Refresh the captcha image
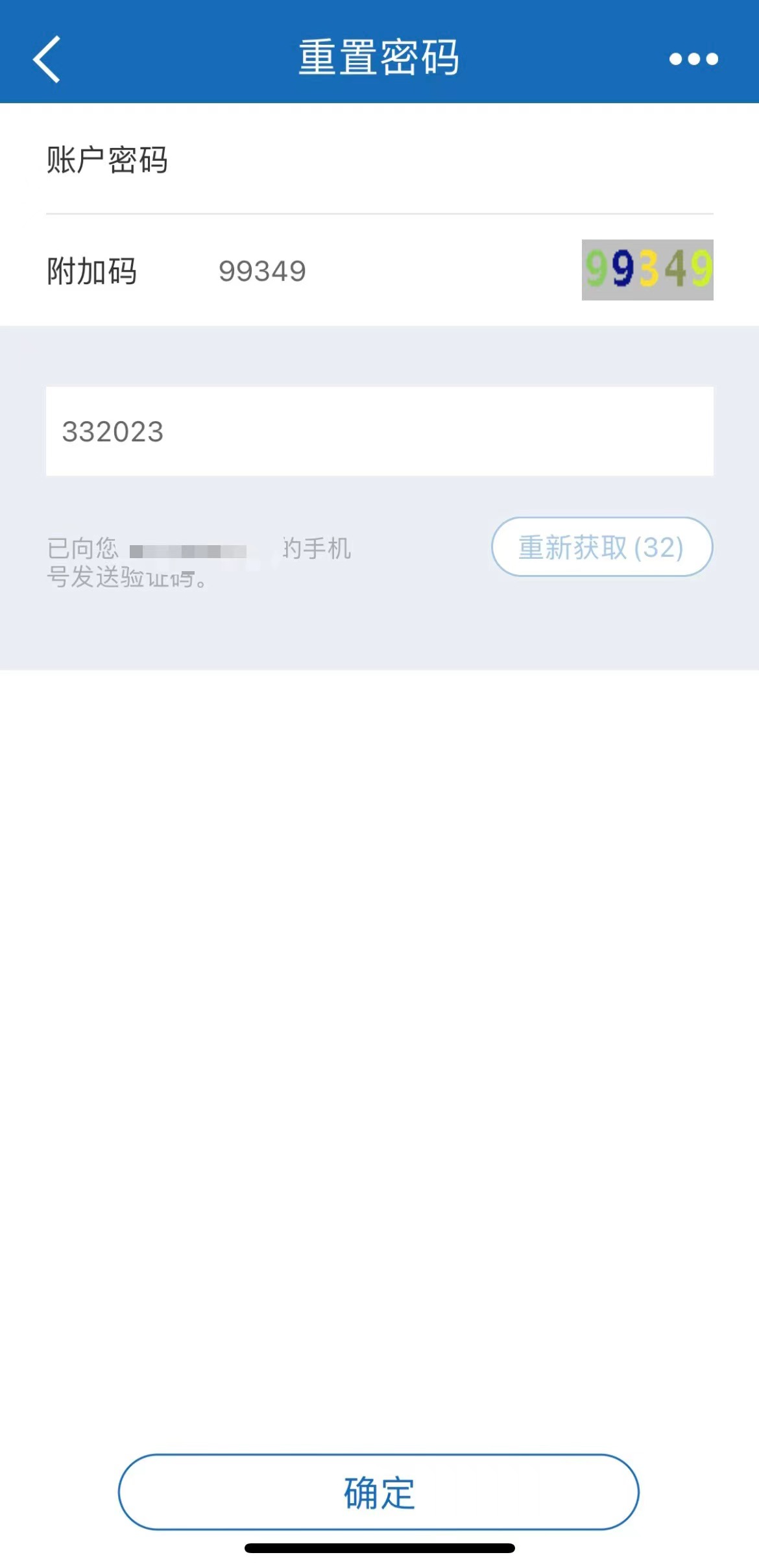Image resolution: width=759 pixels, height=1568 pixels. pyautogui.click(x=647, y=270)
